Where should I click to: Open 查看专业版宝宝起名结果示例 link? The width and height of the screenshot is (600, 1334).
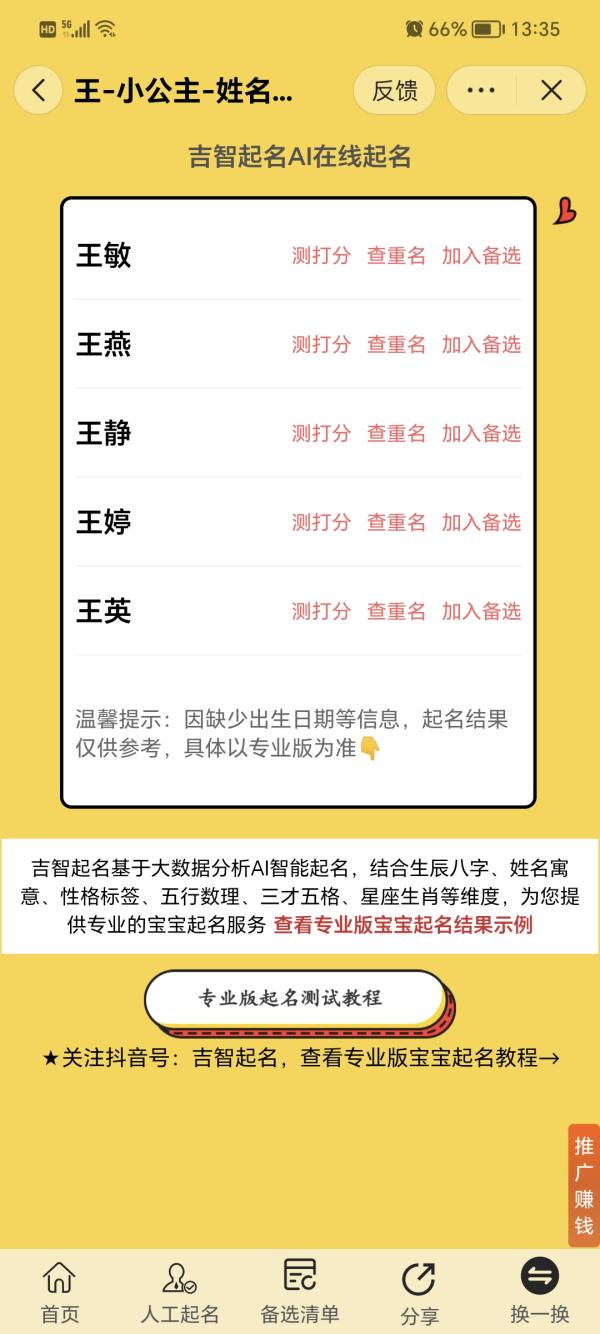pyautogui.click(x=403, y=925)
